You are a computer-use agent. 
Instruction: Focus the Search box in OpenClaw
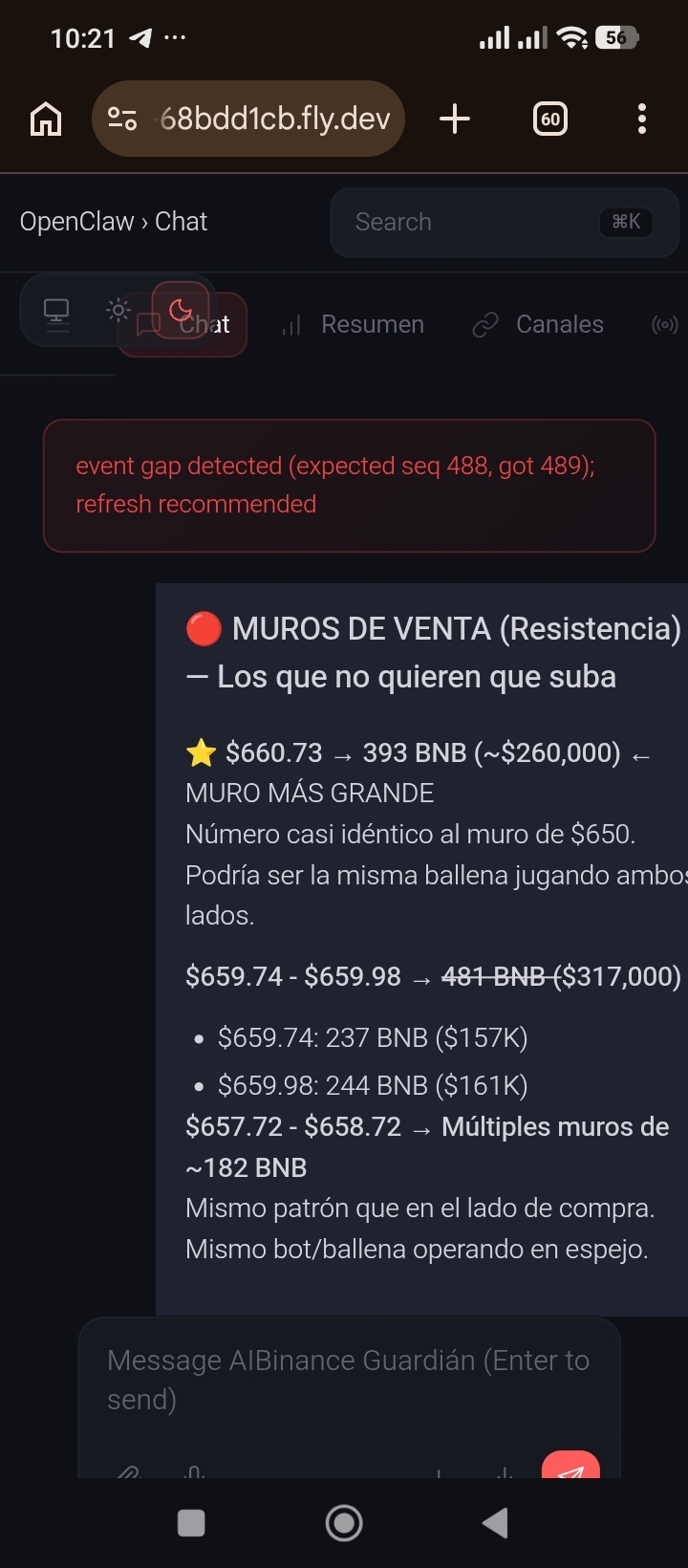[505, 222]
